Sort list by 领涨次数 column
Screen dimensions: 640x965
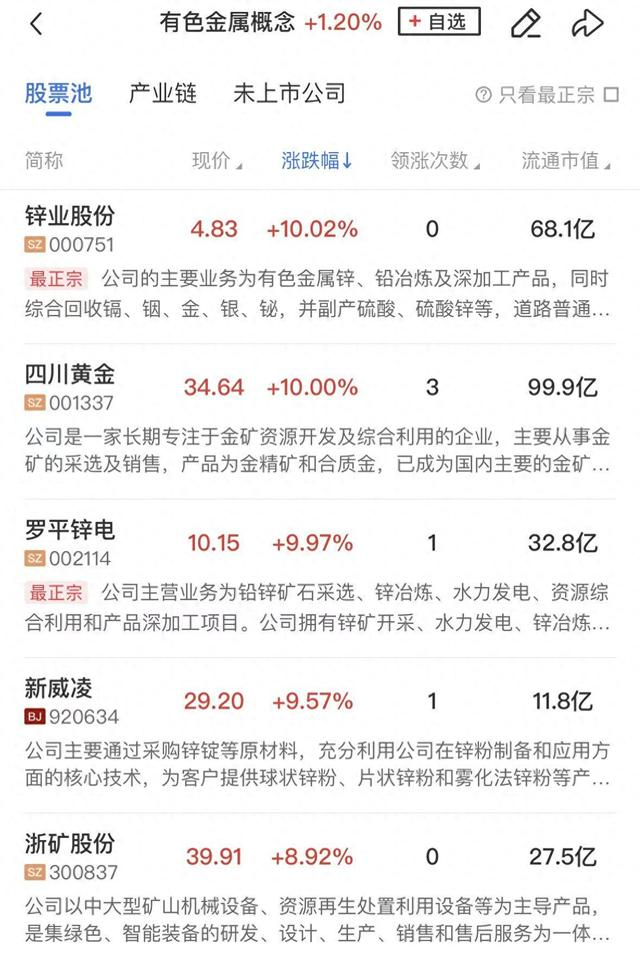click(434, 161)
